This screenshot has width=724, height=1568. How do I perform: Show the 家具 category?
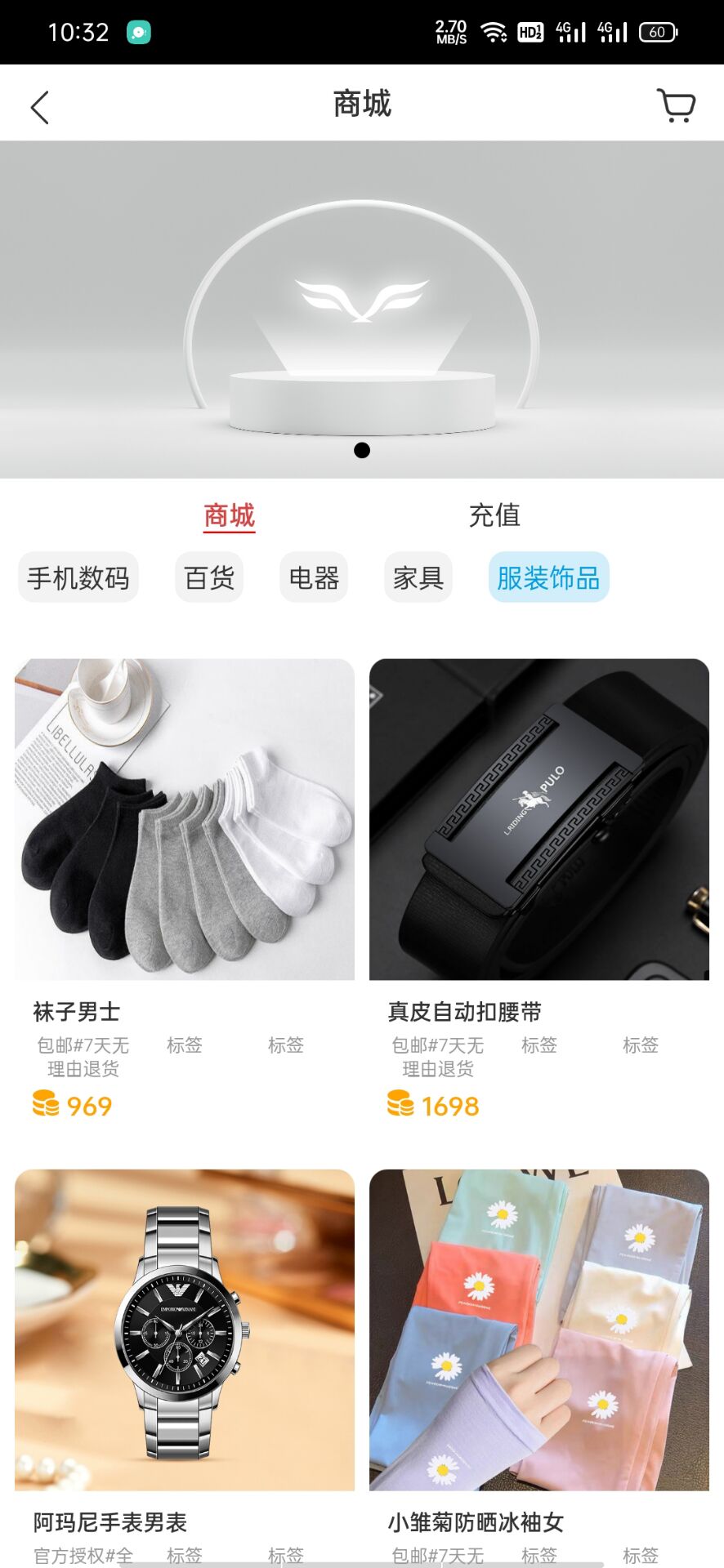click(x=418, y=577)
